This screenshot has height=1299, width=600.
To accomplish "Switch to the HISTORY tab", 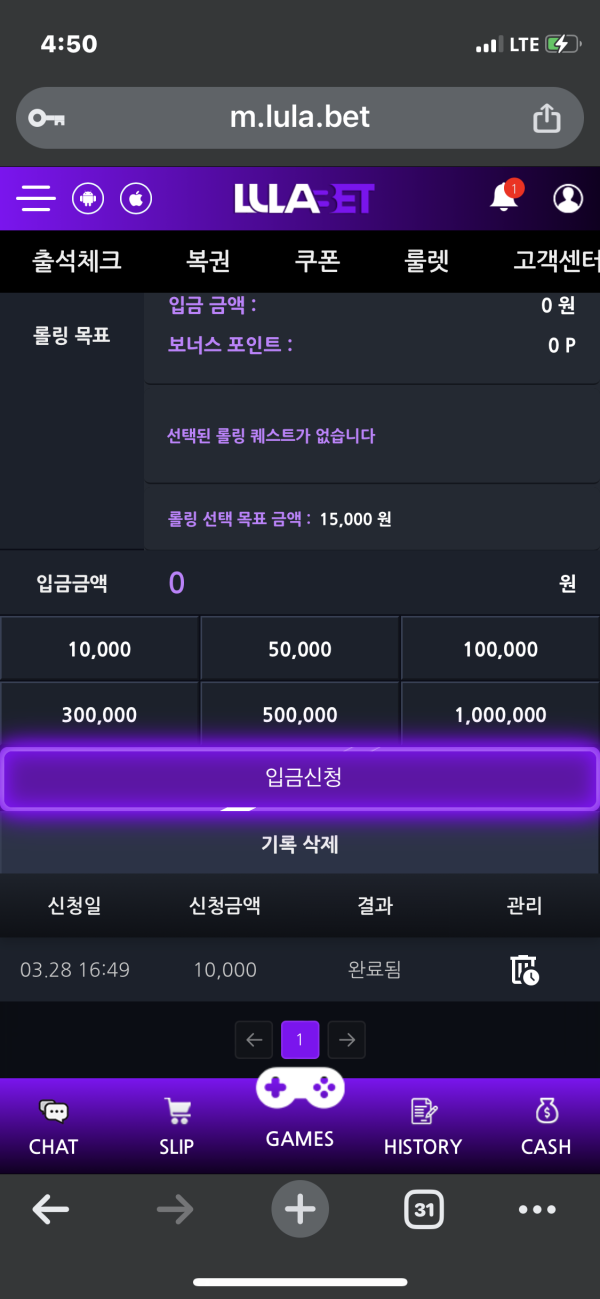I will coord(423,1127).
